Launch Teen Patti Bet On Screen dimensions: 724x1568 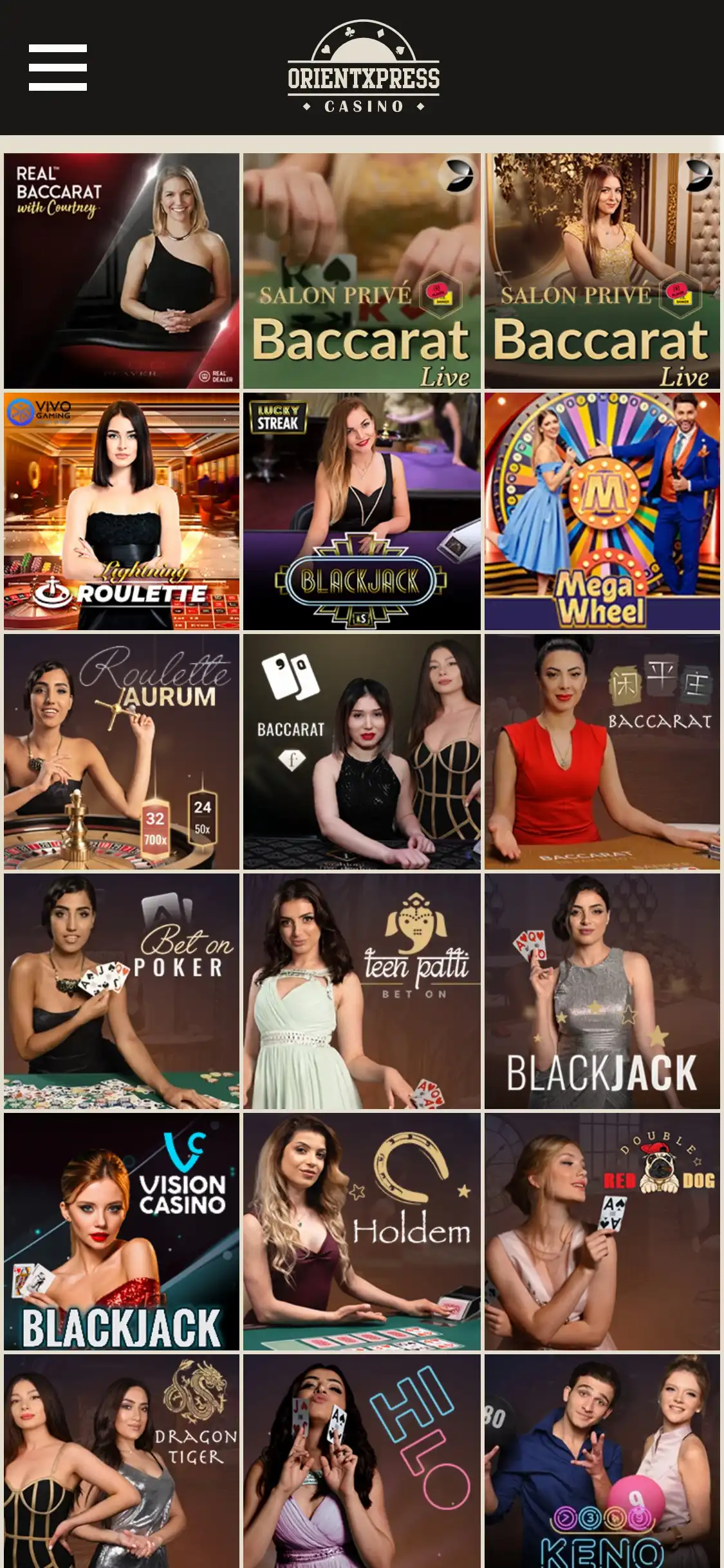362,991
